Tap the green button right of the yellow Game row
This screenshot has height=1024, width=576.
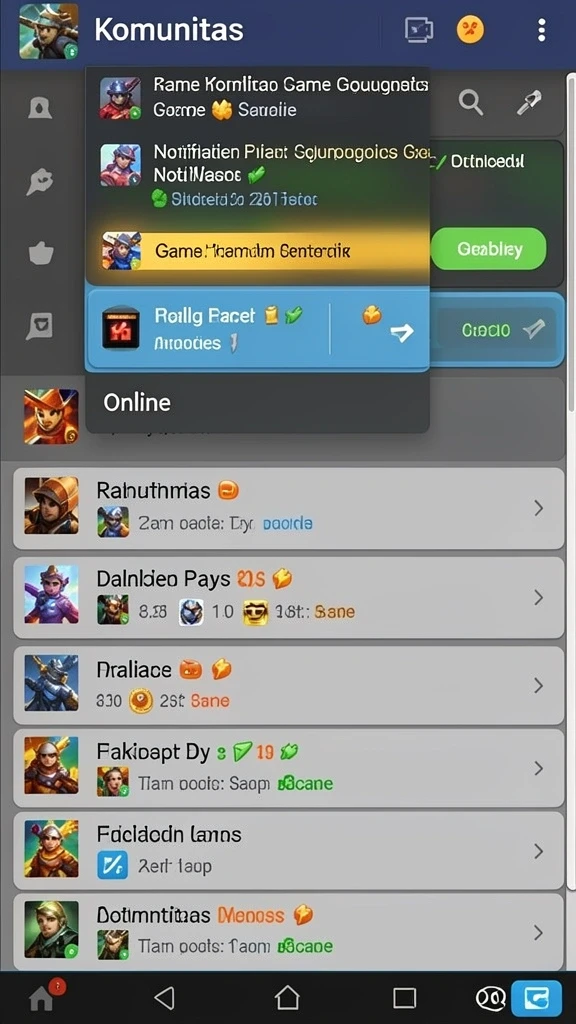[489, 249]
